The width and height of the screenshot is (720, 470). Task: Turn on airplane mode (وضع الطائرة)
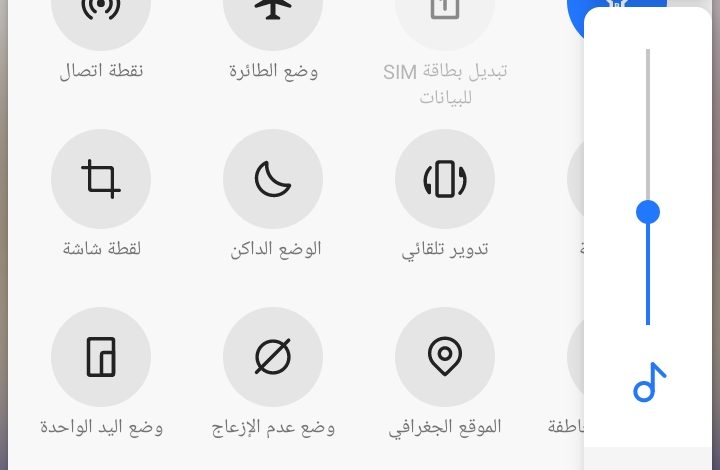[x=273, y=12]
